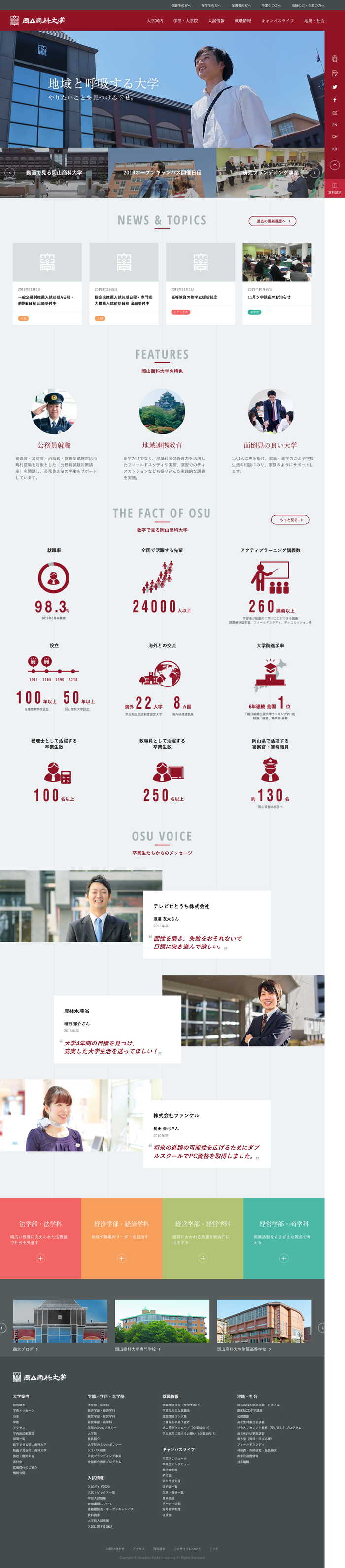The height and width of the screenshot is (1568, 345).
Task: Tap the 過去の更新履歴へ button
Action: pyautogui.click(x=272, y=221)
